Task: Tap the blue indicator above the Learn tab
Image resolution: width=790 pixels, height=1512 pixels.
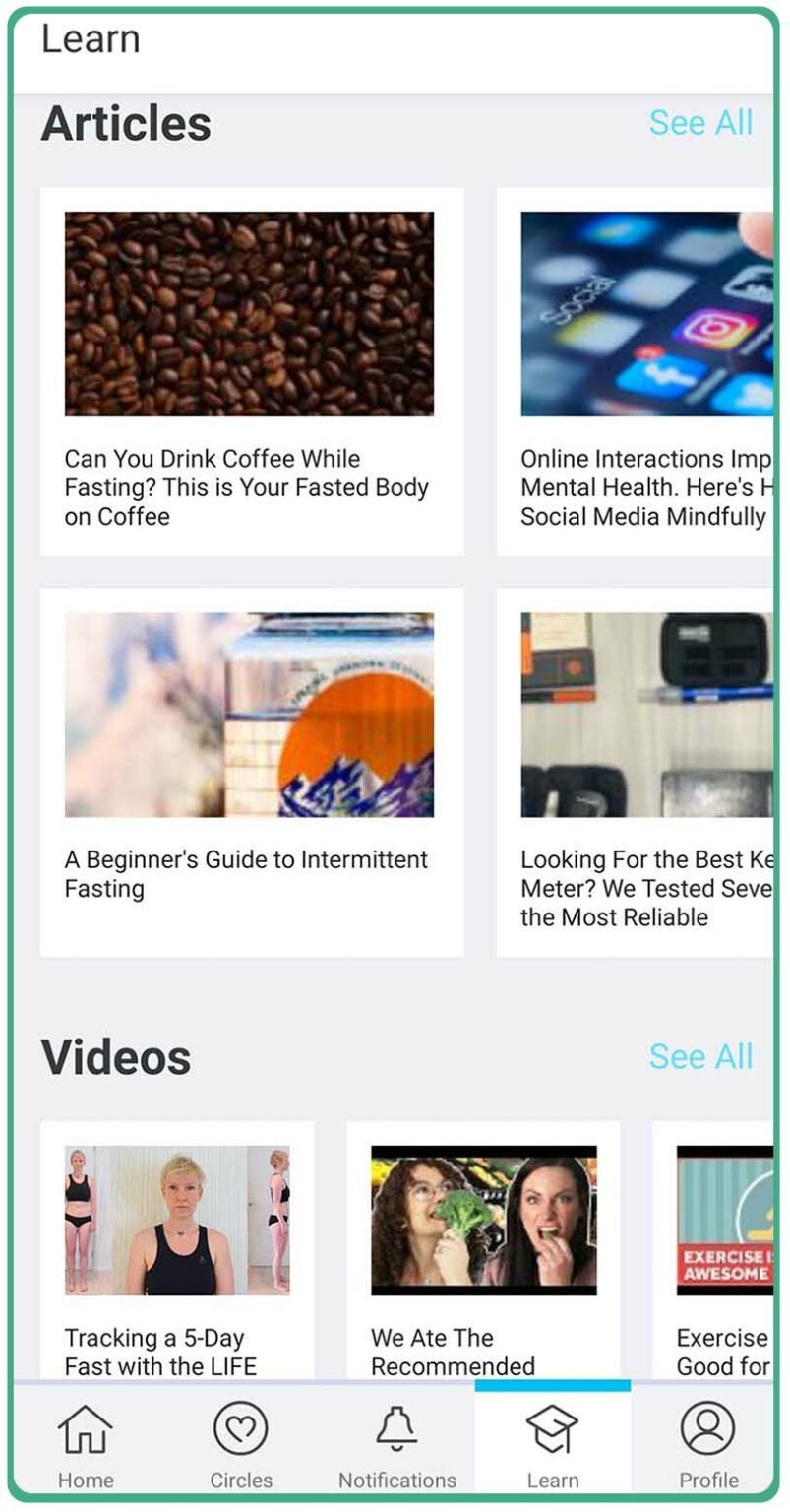Action: pos(553,1385)
